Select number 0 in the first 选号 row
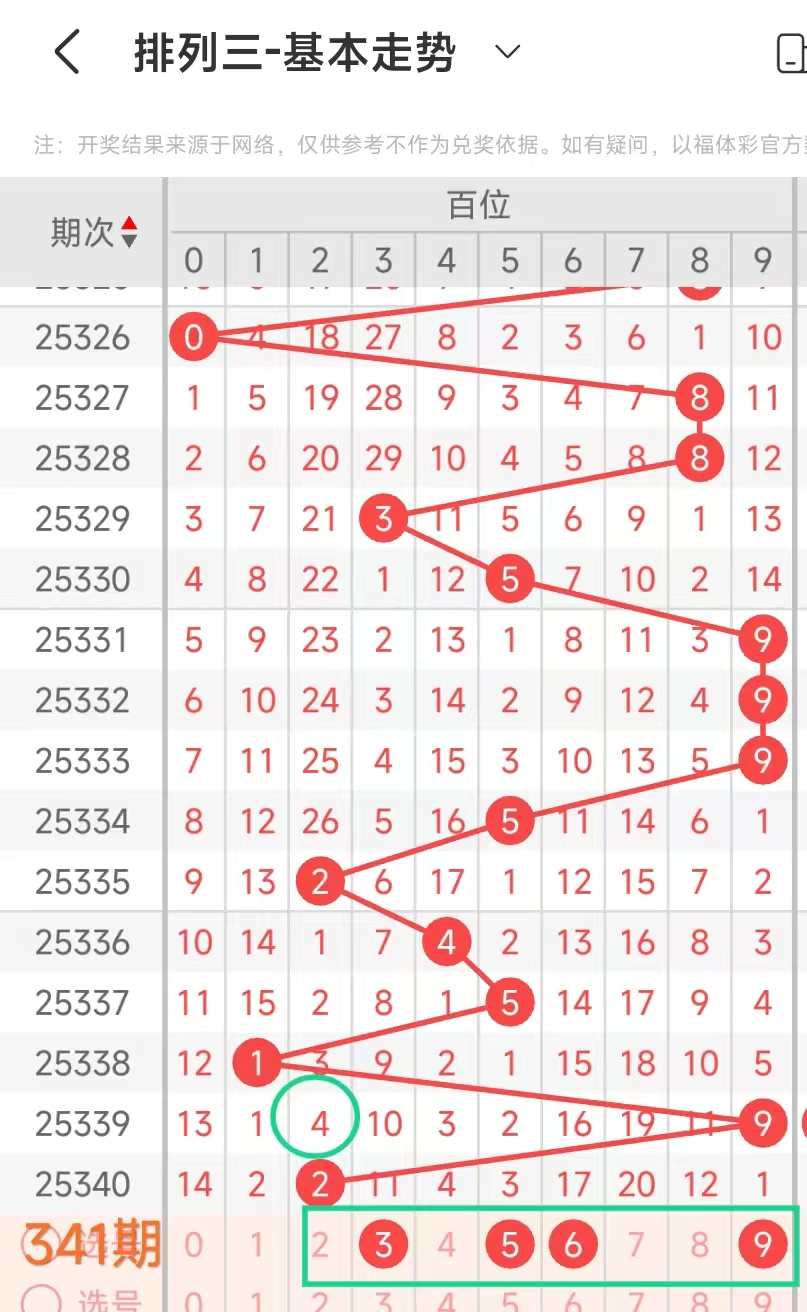 point(194,1245)
